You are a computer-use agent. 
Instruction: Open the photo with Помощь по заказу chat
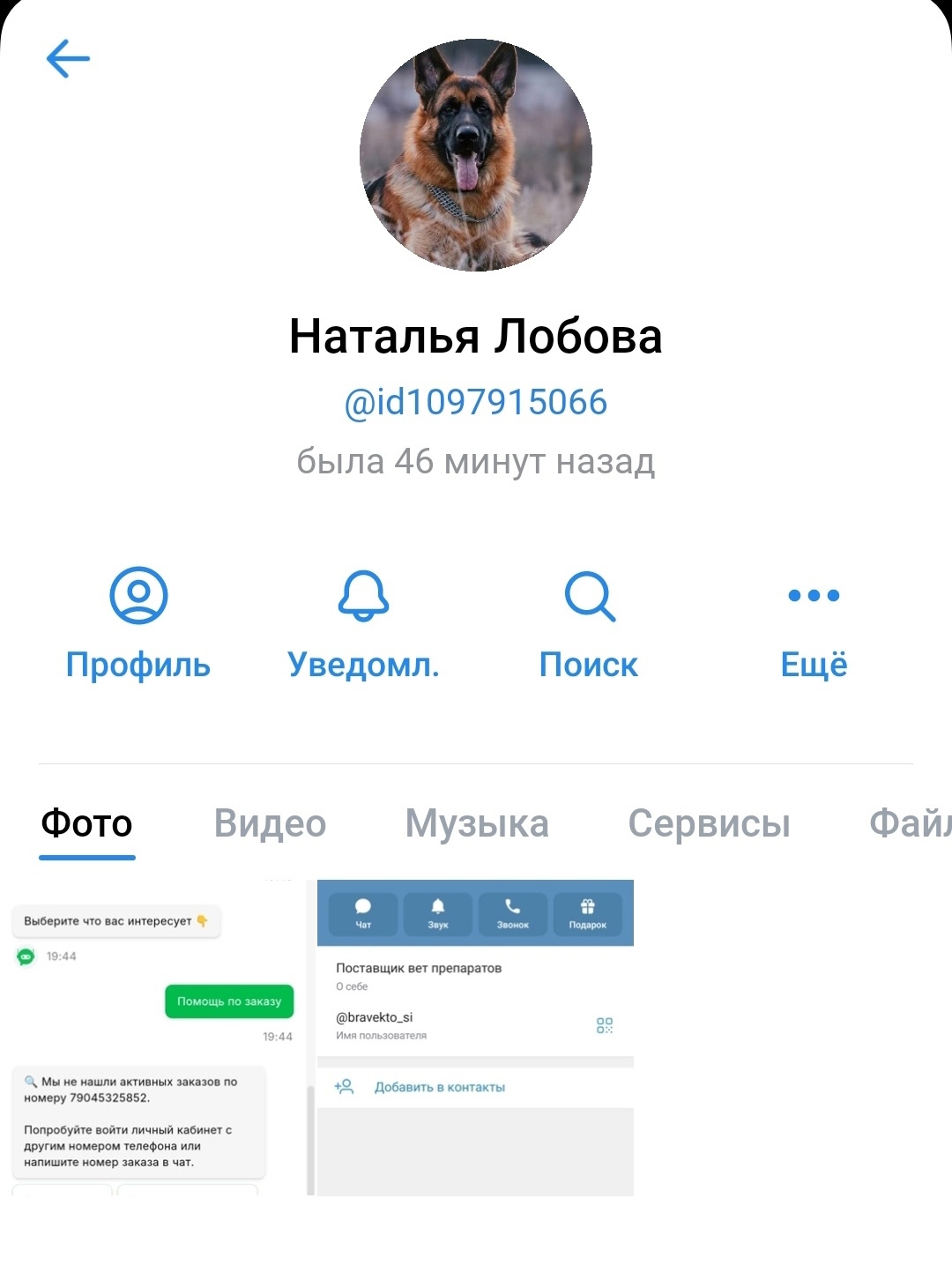coord(157,1037)
